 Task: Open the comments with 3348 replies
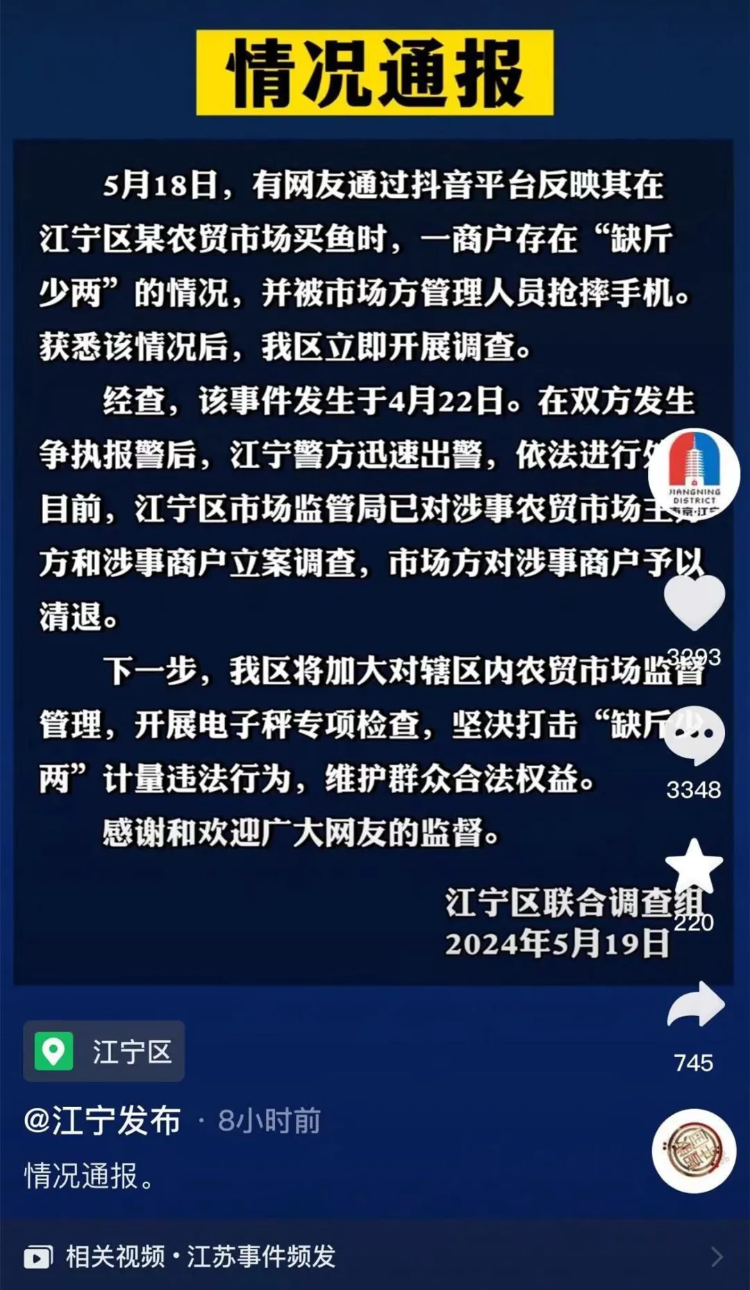(695, 738)
